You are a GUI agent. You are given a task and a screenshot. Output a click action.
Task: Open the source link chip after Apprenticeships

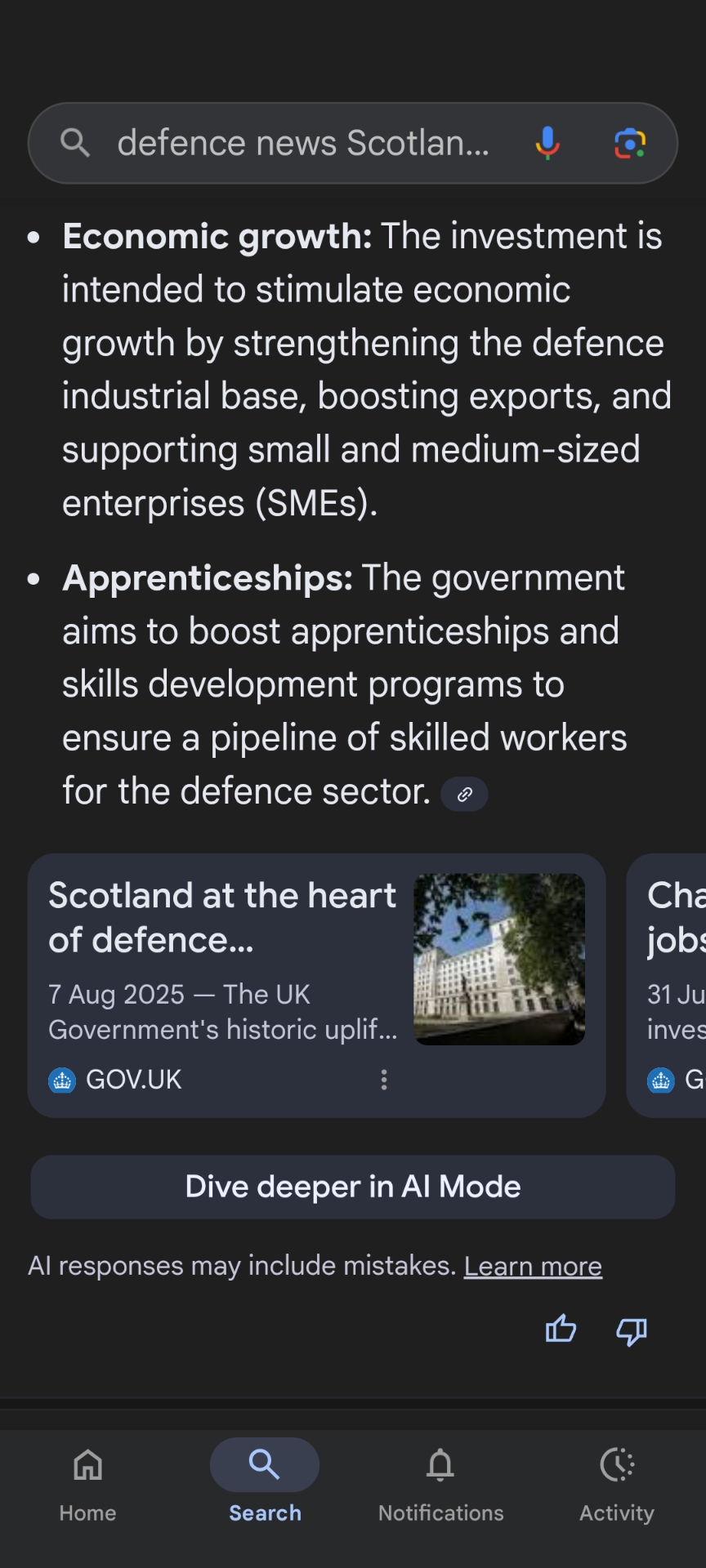click(464, 795)
